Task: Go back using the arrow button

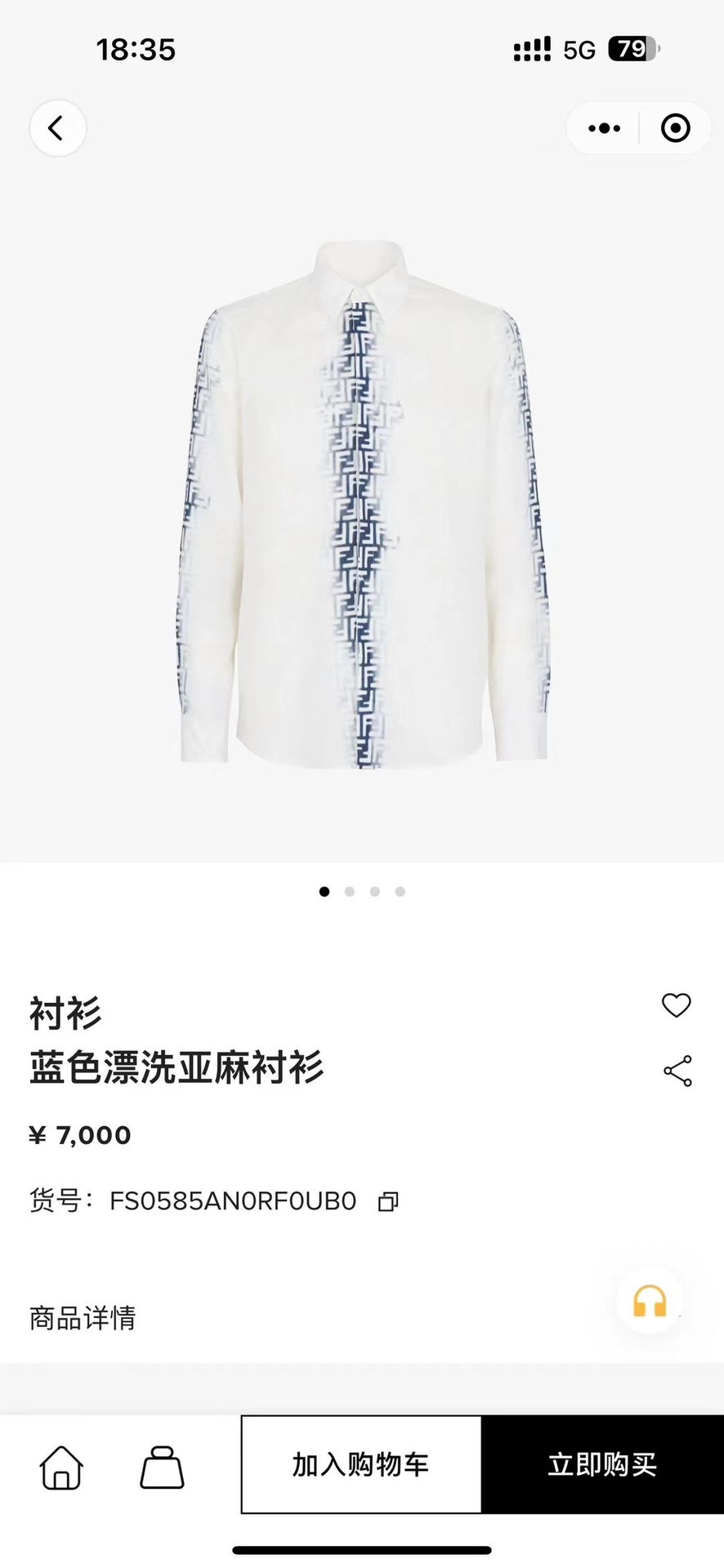Action: pos(57,128)
